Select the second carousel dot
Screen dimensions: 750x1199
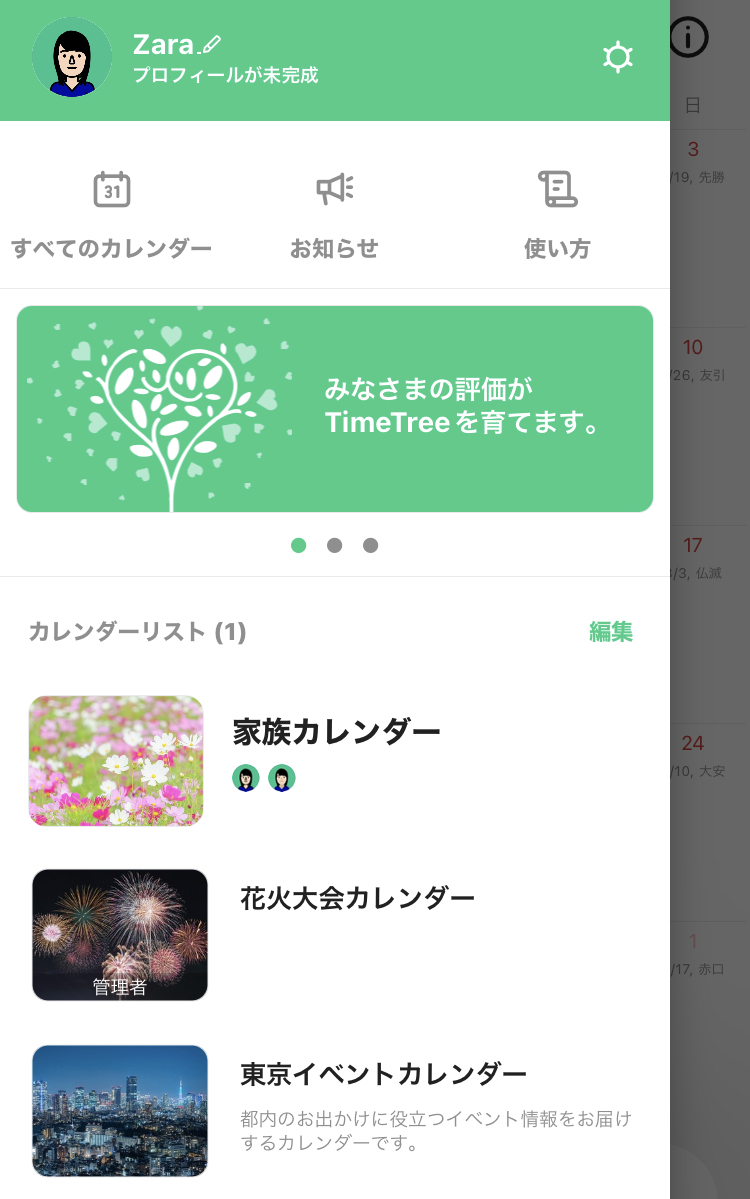(334, 546)
